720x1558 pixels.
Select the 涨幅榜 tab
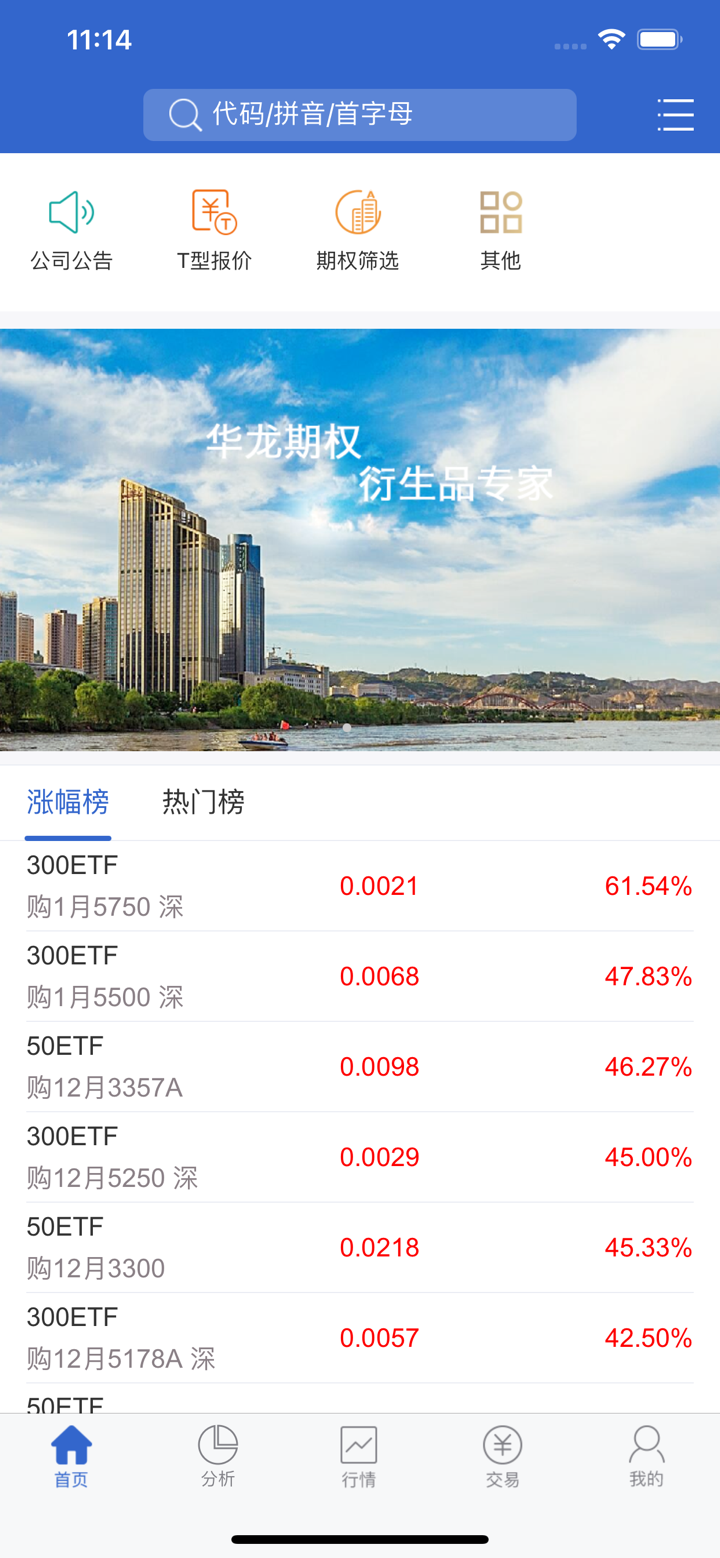click(x=68, y=802)
